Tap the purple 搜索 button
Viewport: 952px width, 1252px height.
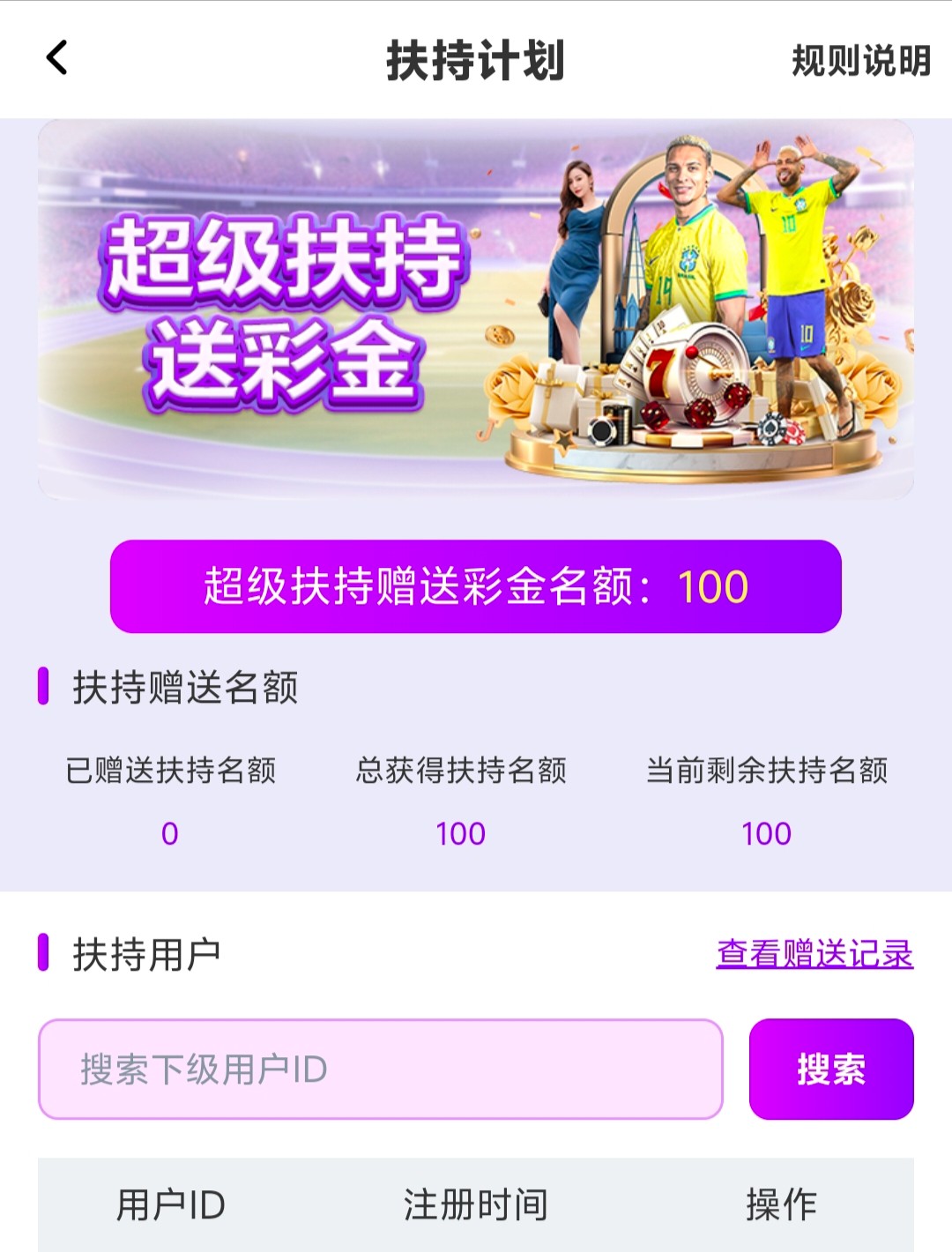tap(830, 1069)
